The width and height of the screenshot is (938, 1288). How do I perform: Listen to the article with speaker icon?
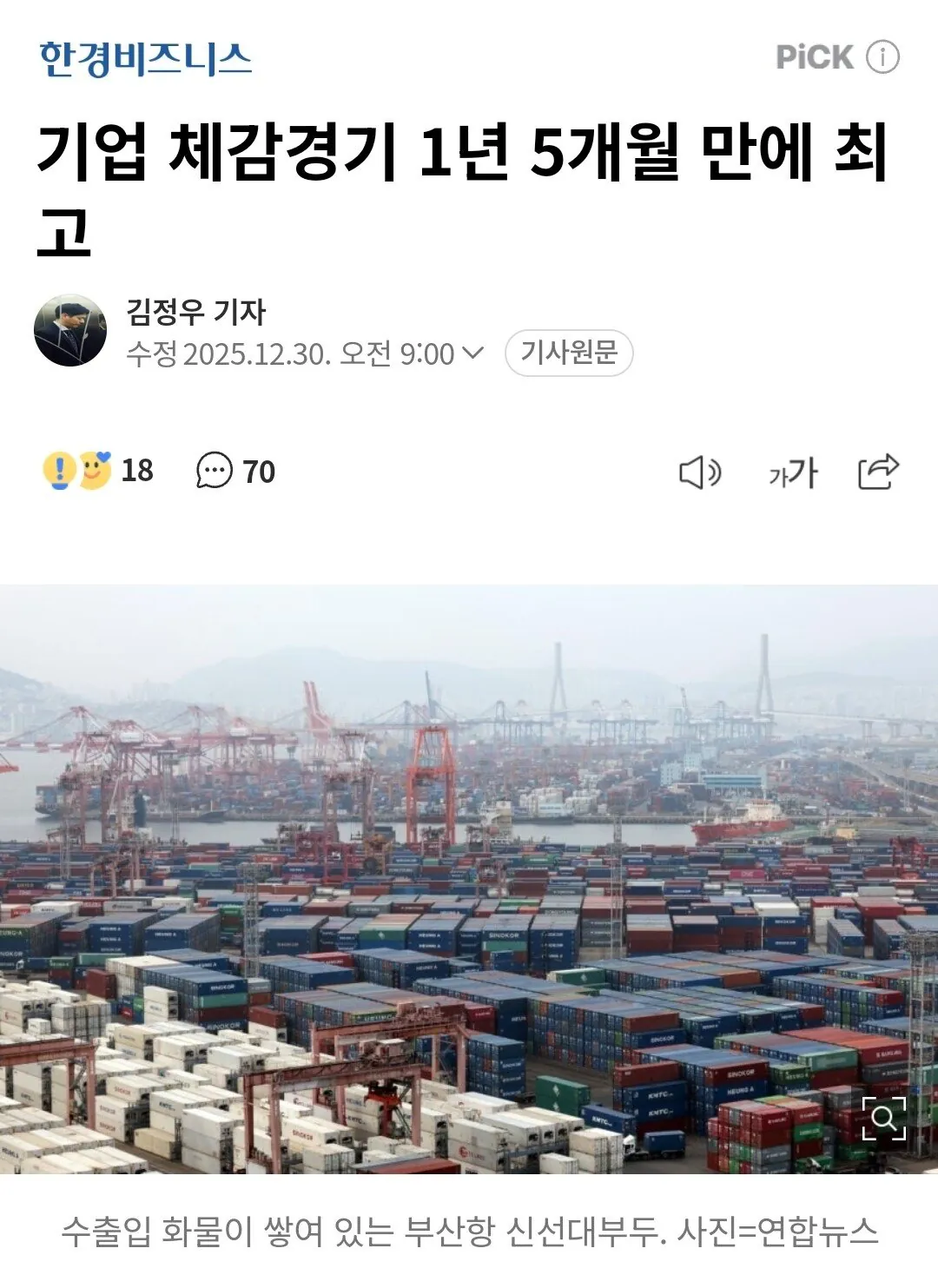pos(699,472)
